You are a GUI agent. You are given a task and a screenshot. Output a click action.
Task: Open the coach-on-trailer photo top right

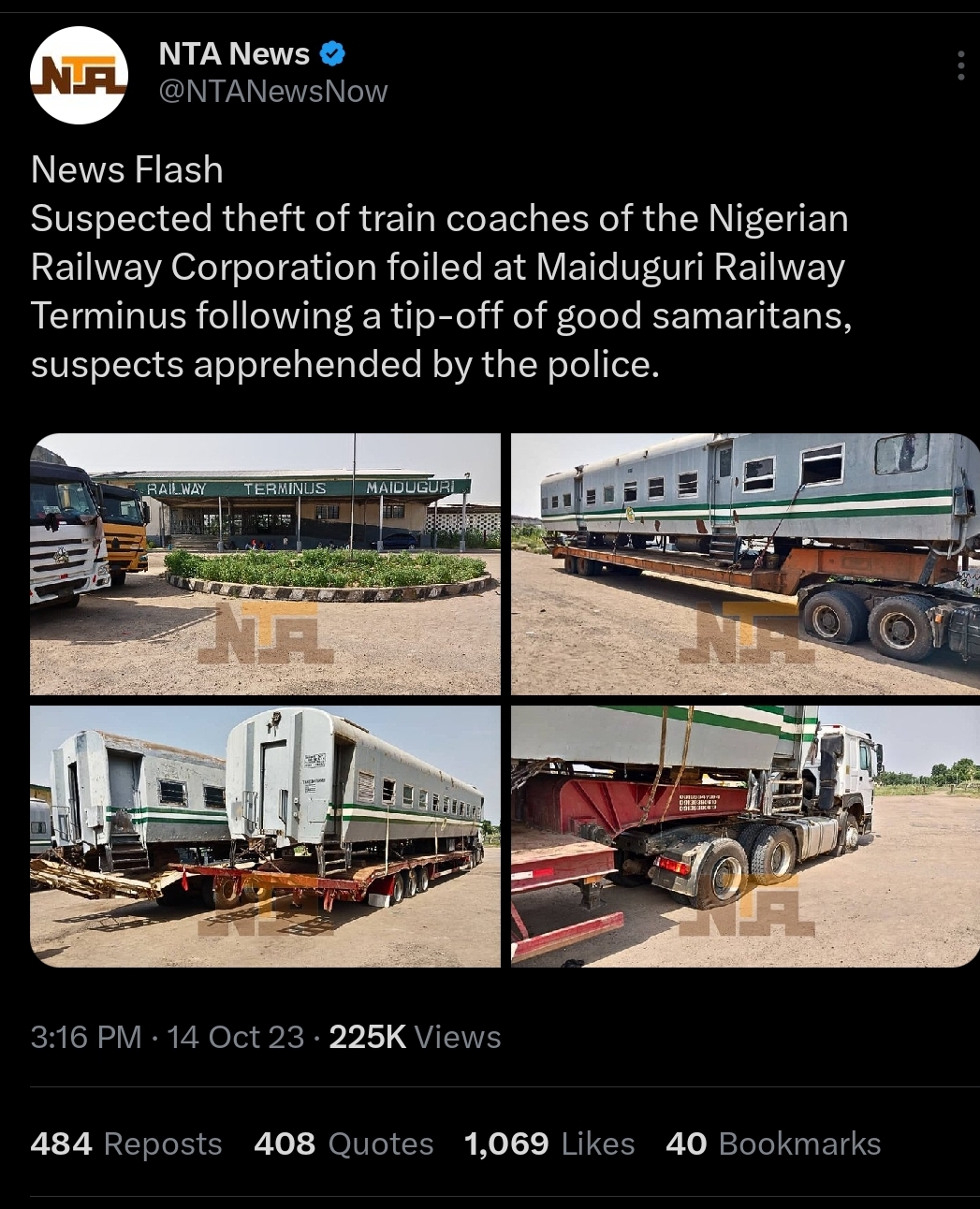[x=742, y=562]
